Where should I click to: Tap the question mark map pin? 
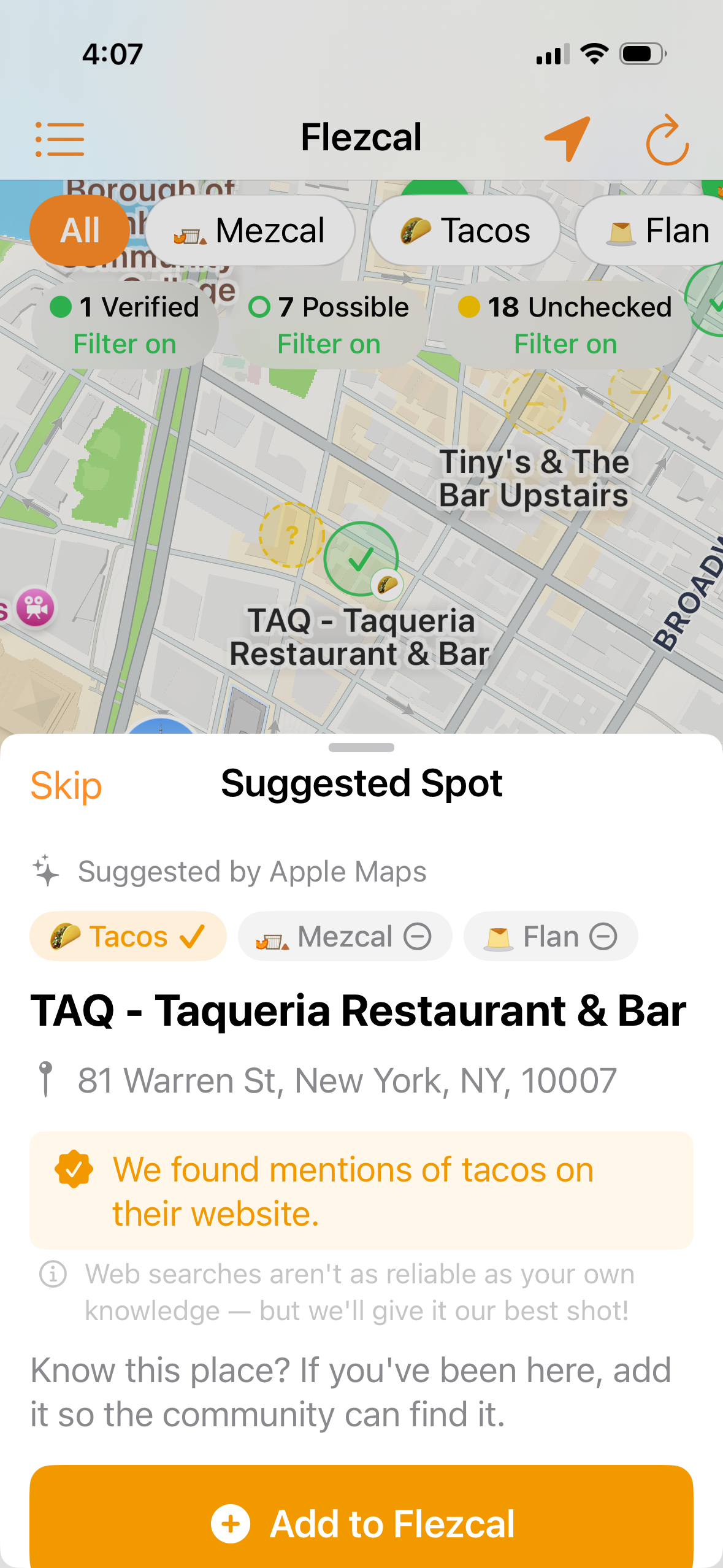click(291, 535)
